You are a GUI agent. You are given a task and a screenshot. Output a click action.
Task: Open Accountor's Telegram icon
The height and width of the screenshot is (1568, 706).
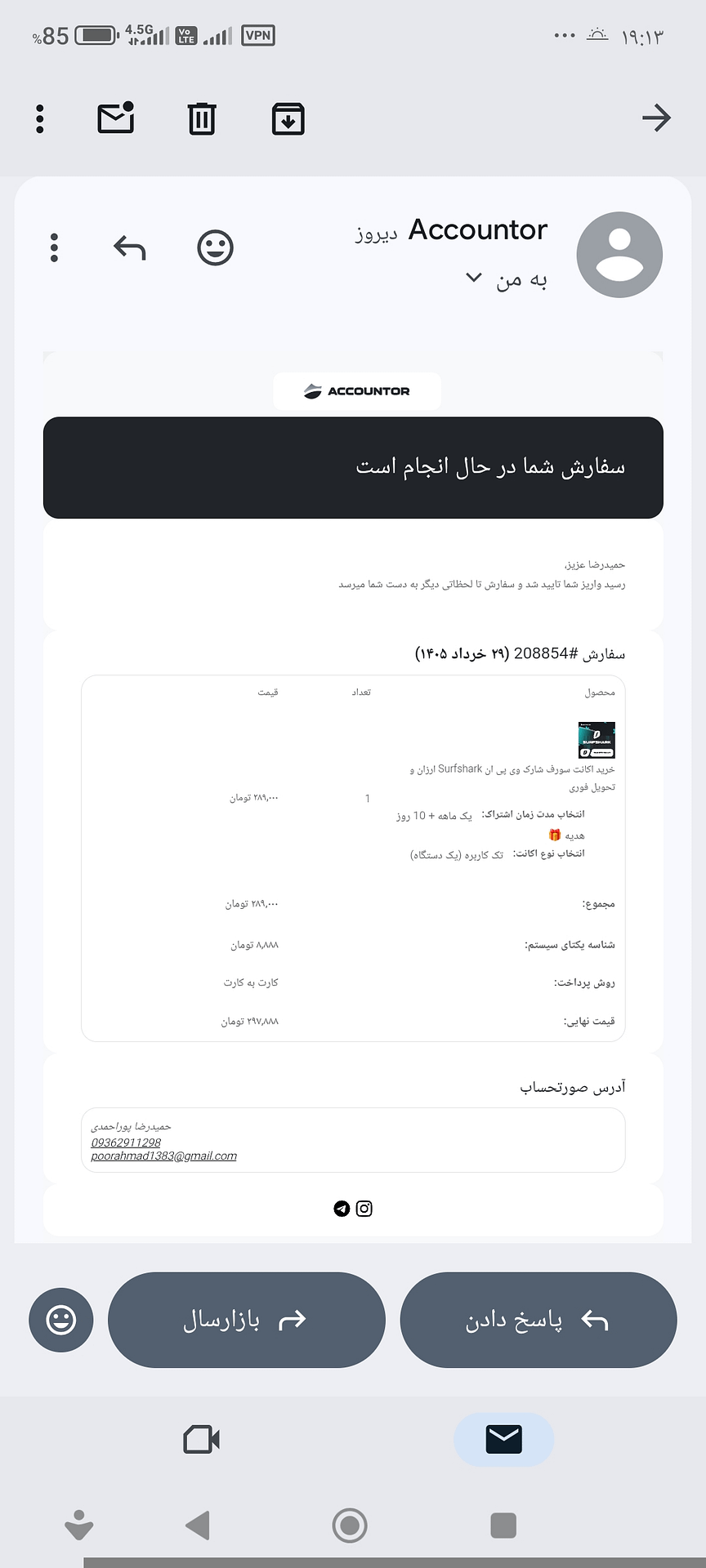[342, 1209]
